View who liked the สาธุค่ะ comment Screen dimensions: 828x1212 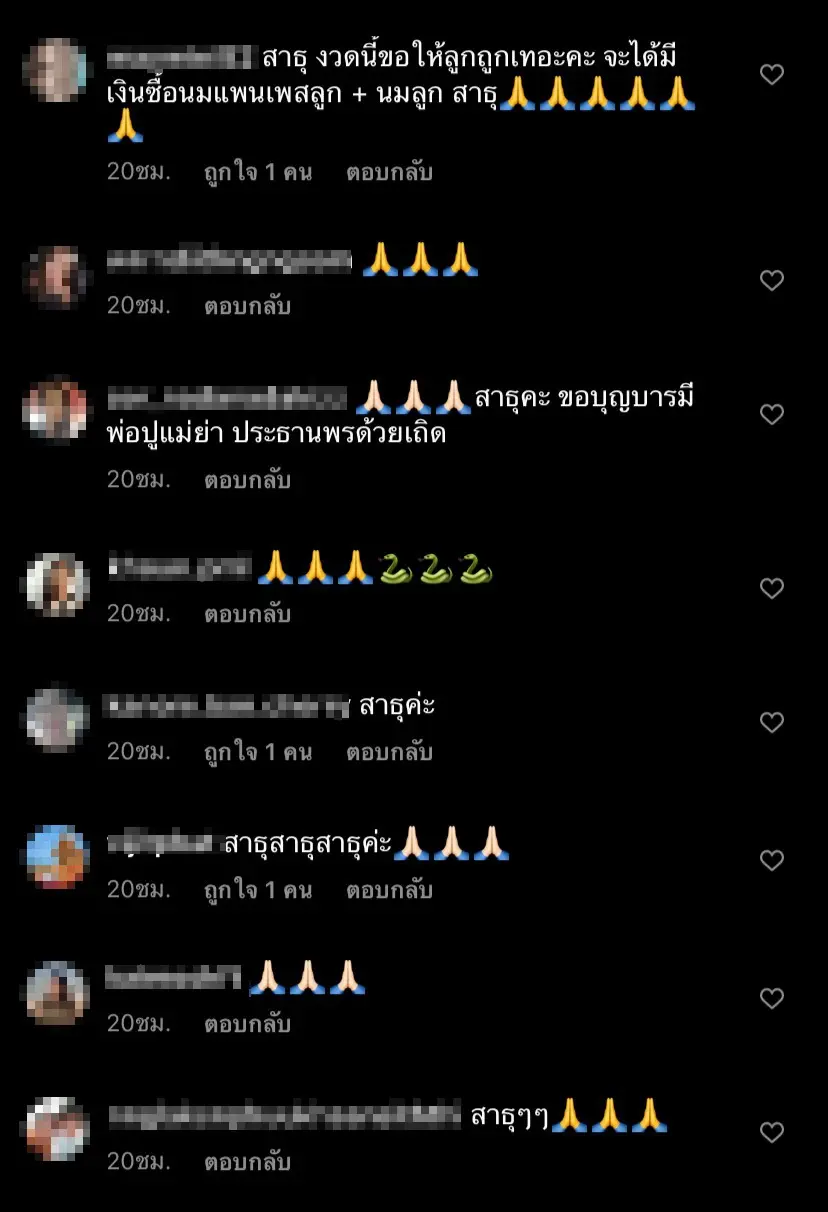coord(258,752)
